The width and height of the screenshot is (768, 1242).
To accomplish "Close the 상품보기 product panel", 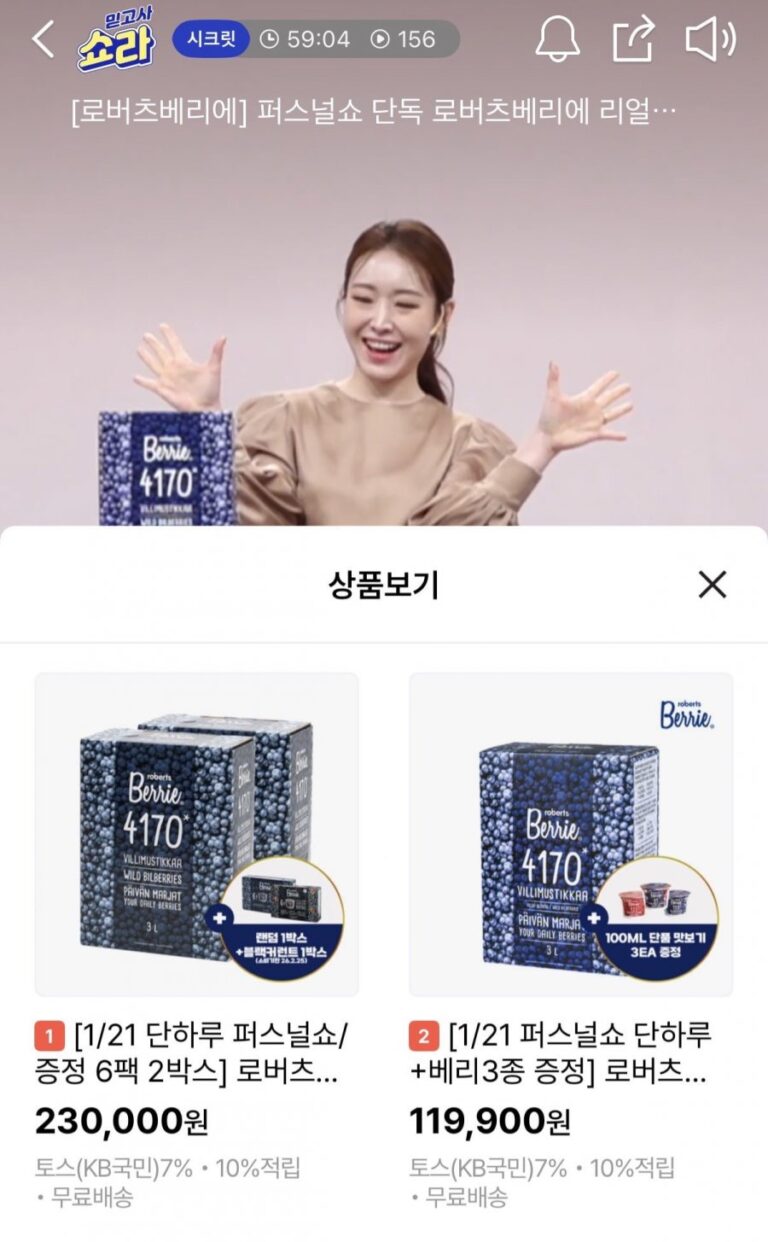I will 712,584.
